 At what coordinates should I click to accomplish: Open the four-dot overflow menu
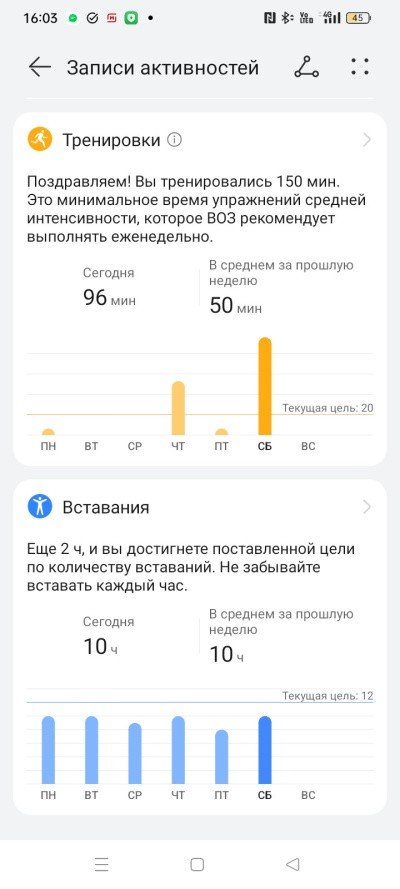tap(360, 67)
